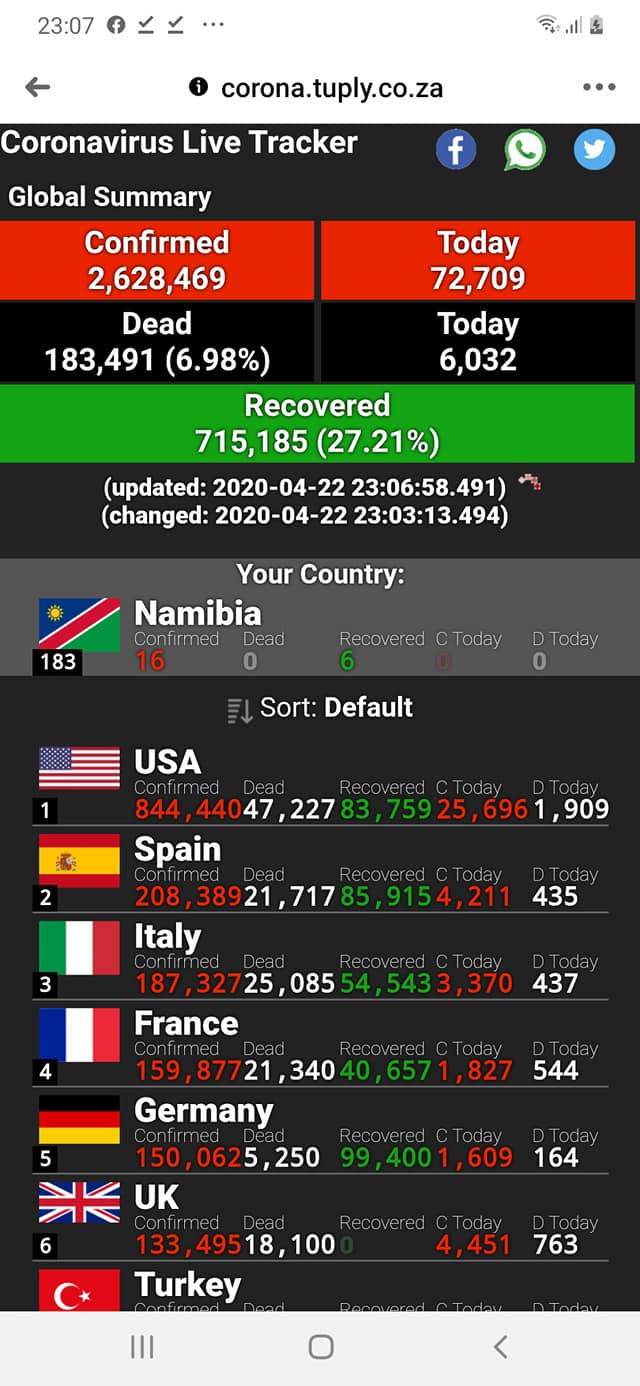
Task: Open the Namibia country row
Action: point(320,635)
